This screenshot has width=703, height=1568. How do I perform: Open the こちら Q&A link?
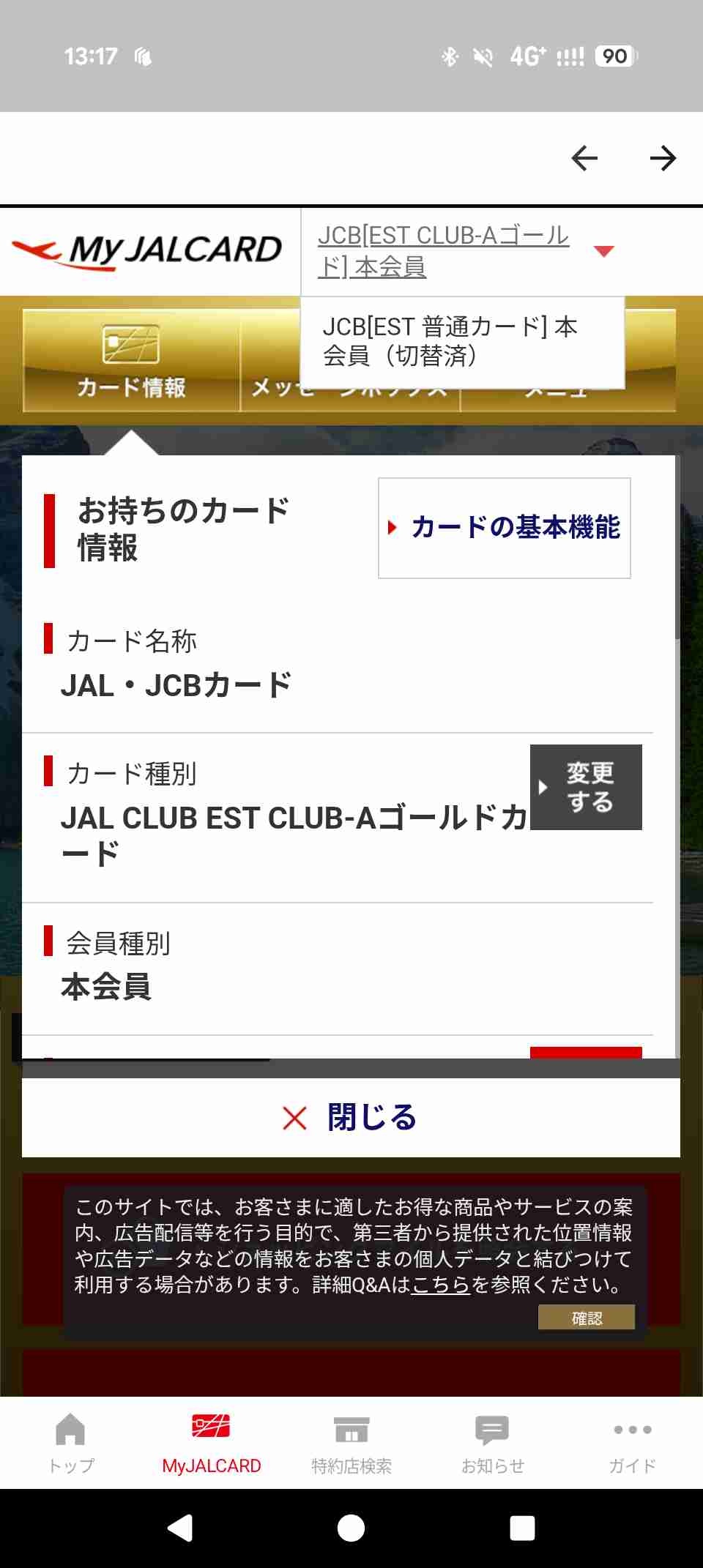(440, 1285)
